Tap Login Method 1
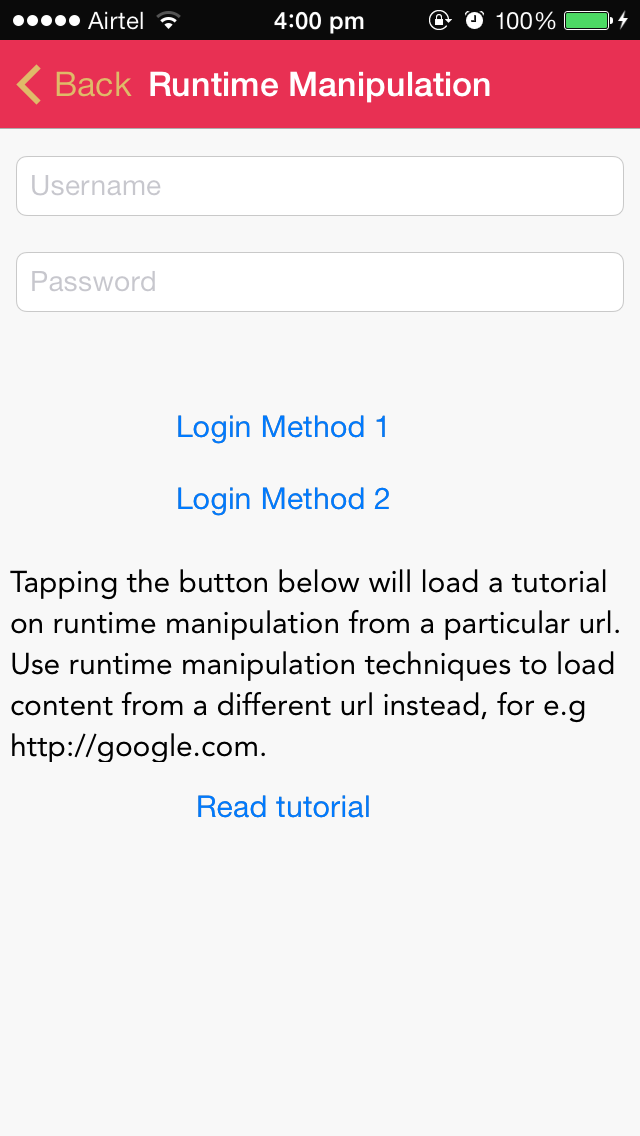640x1136 pixels. (x=283, y=427)
